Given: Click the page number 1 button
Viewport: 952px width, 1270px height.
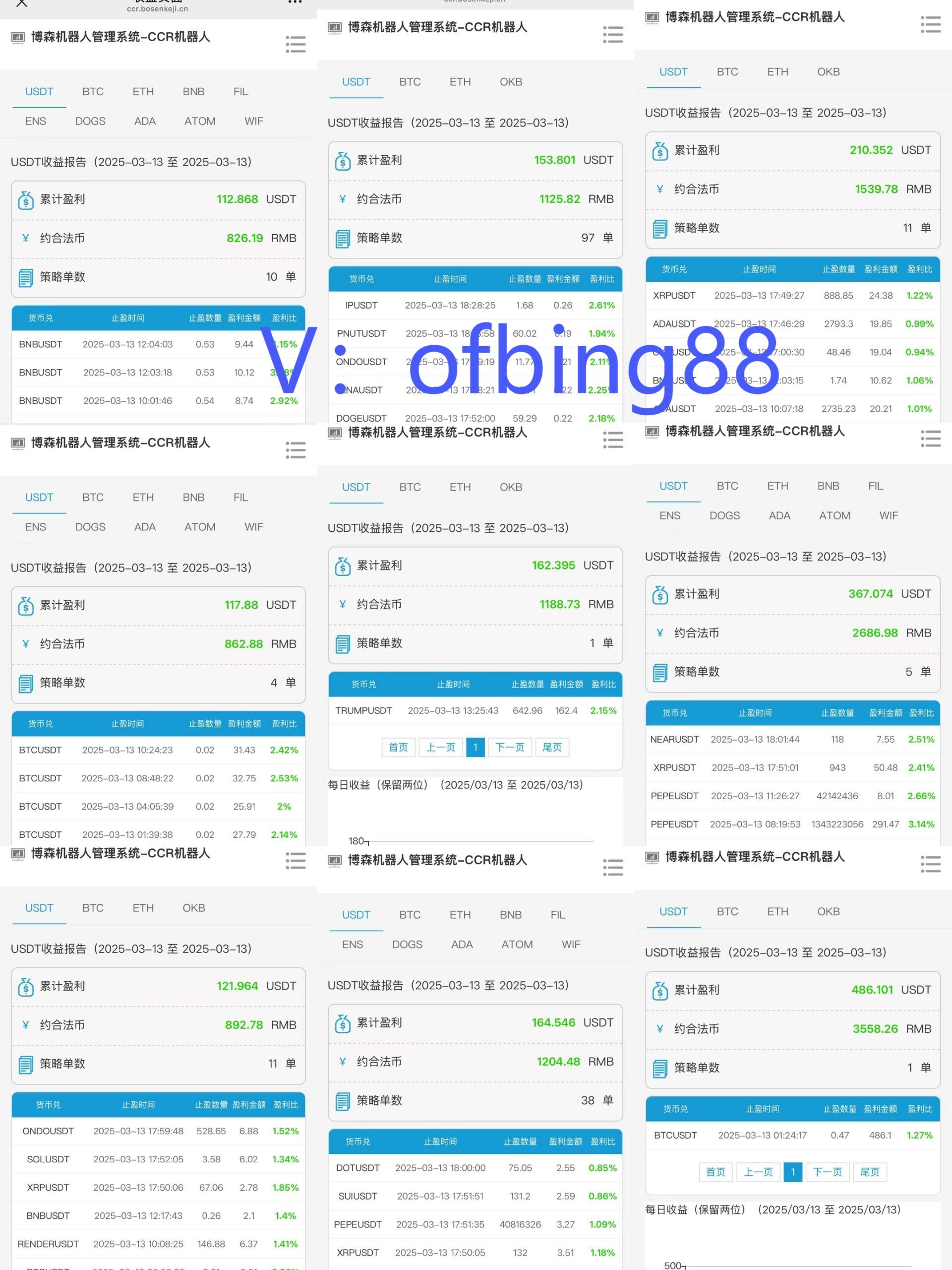Looking at the screenshot, I should coord(475,747).
